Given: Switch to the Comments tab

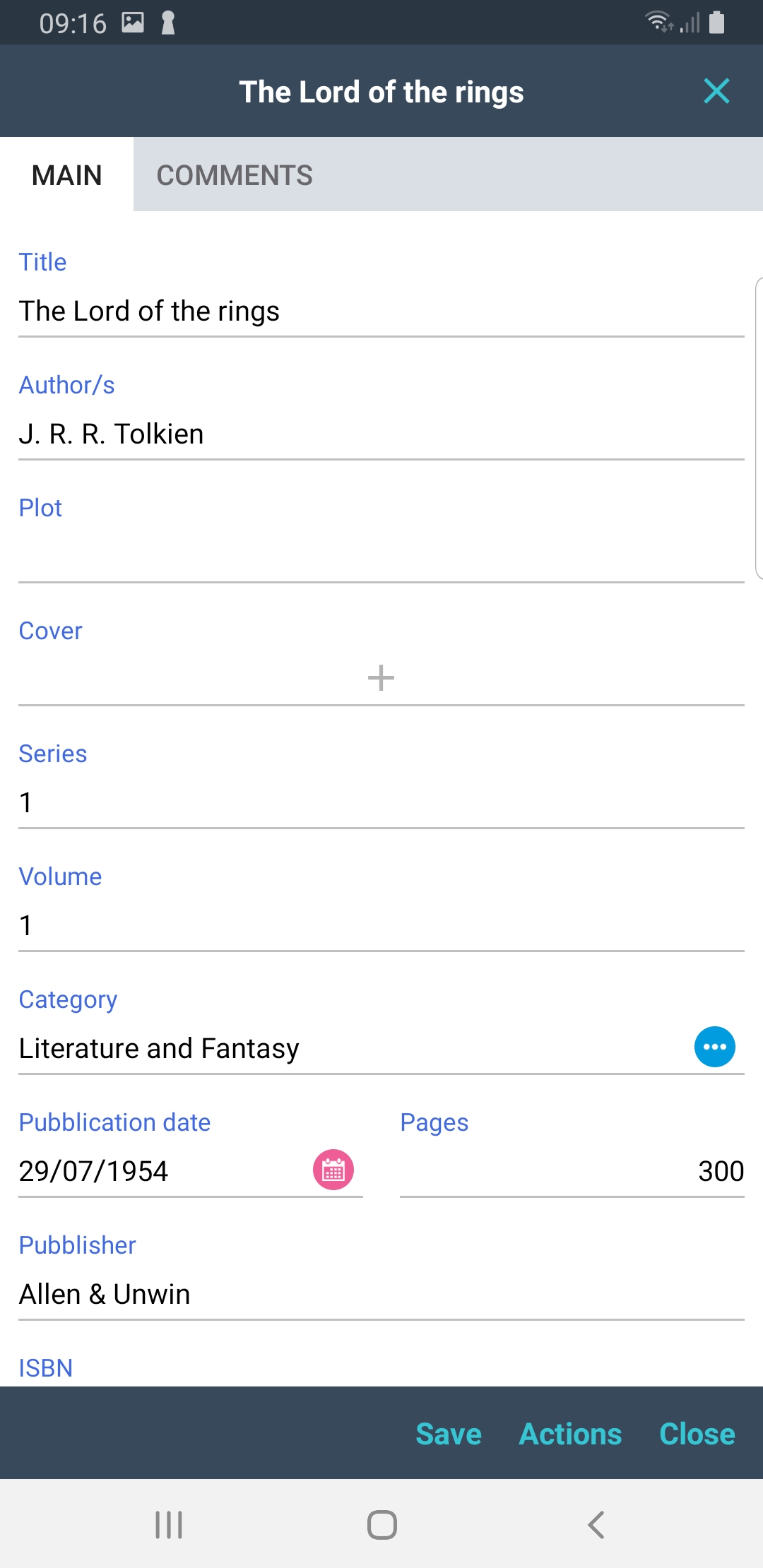Looking at the screenshot, I should tap(234, 175).
